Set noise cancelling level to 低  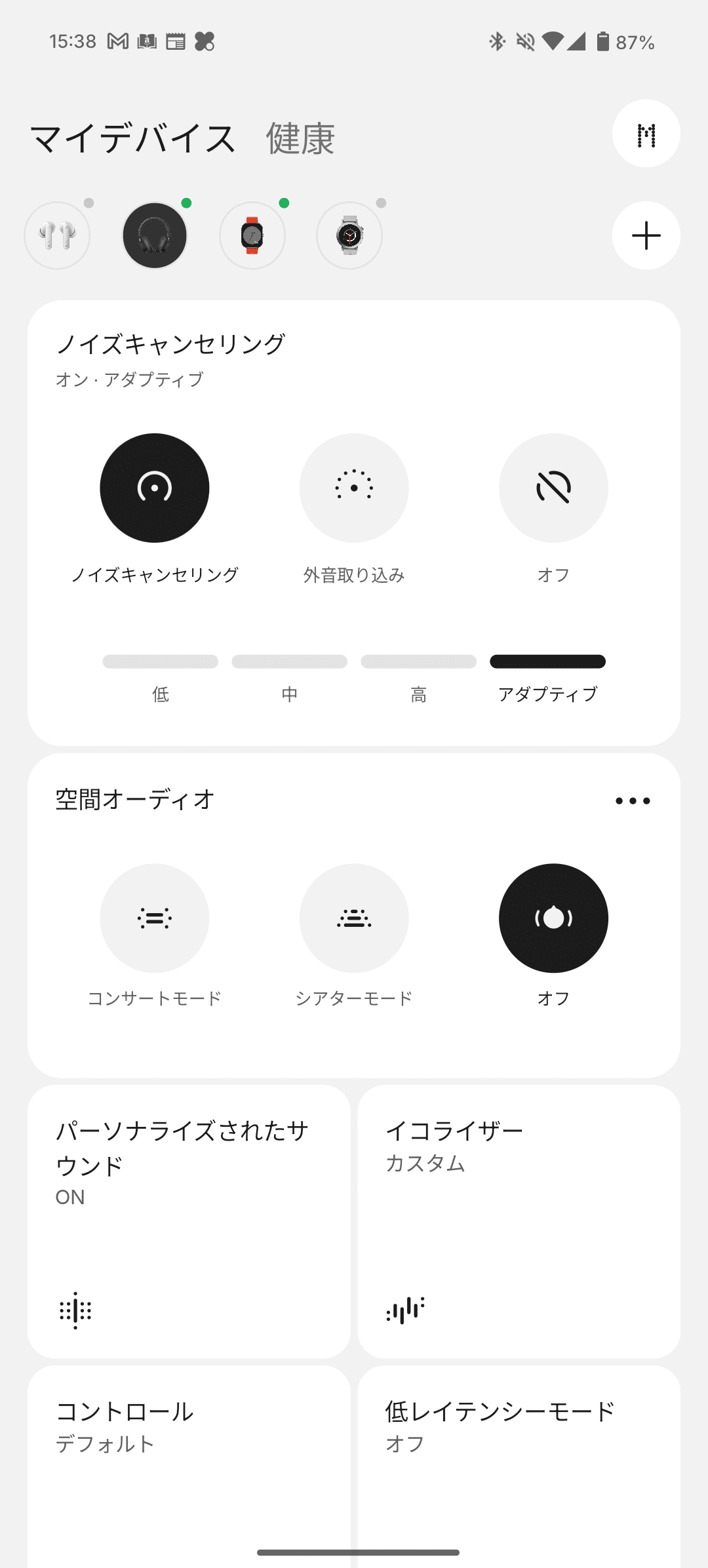(x=161, y=662)
